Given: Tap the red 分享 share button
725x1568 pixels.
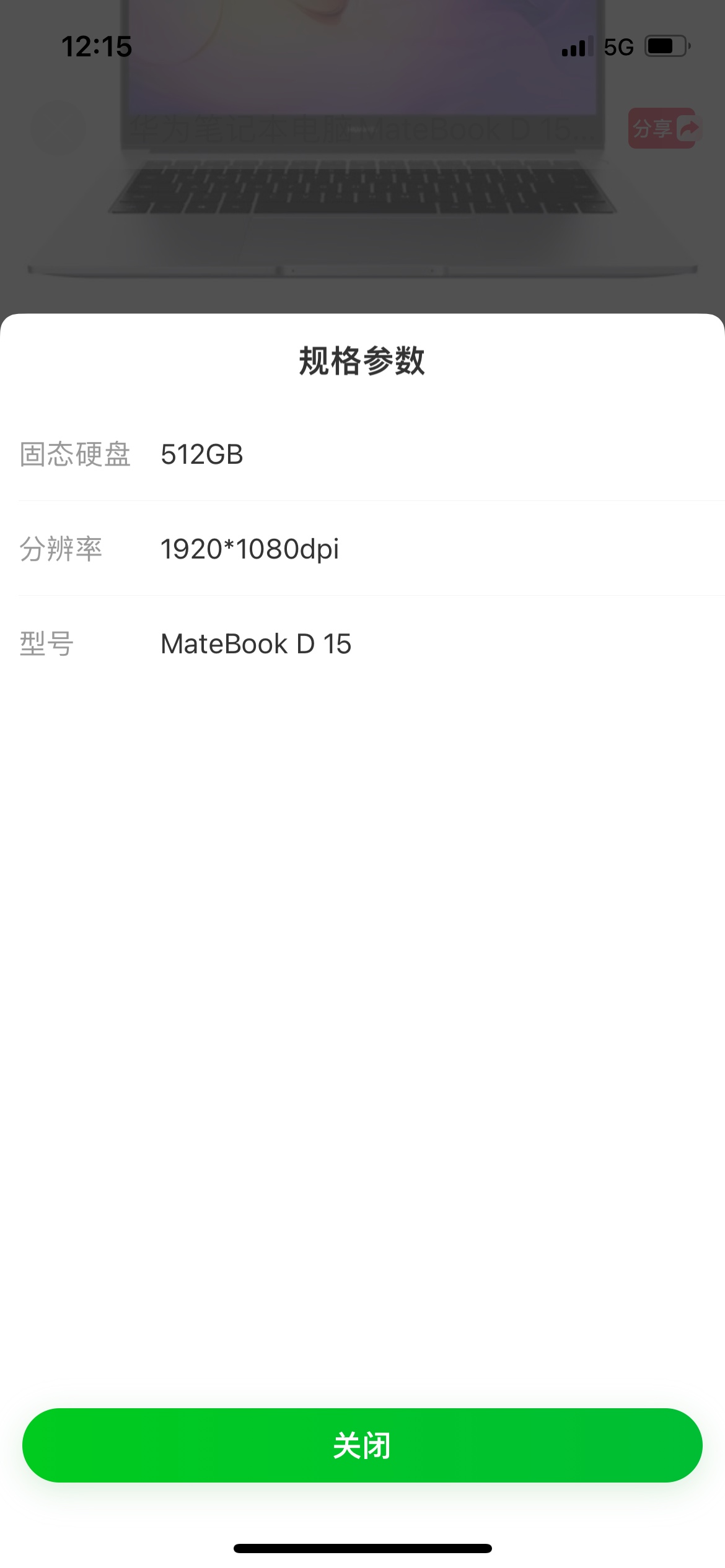Looking at the screenshot, I should 662,129.
